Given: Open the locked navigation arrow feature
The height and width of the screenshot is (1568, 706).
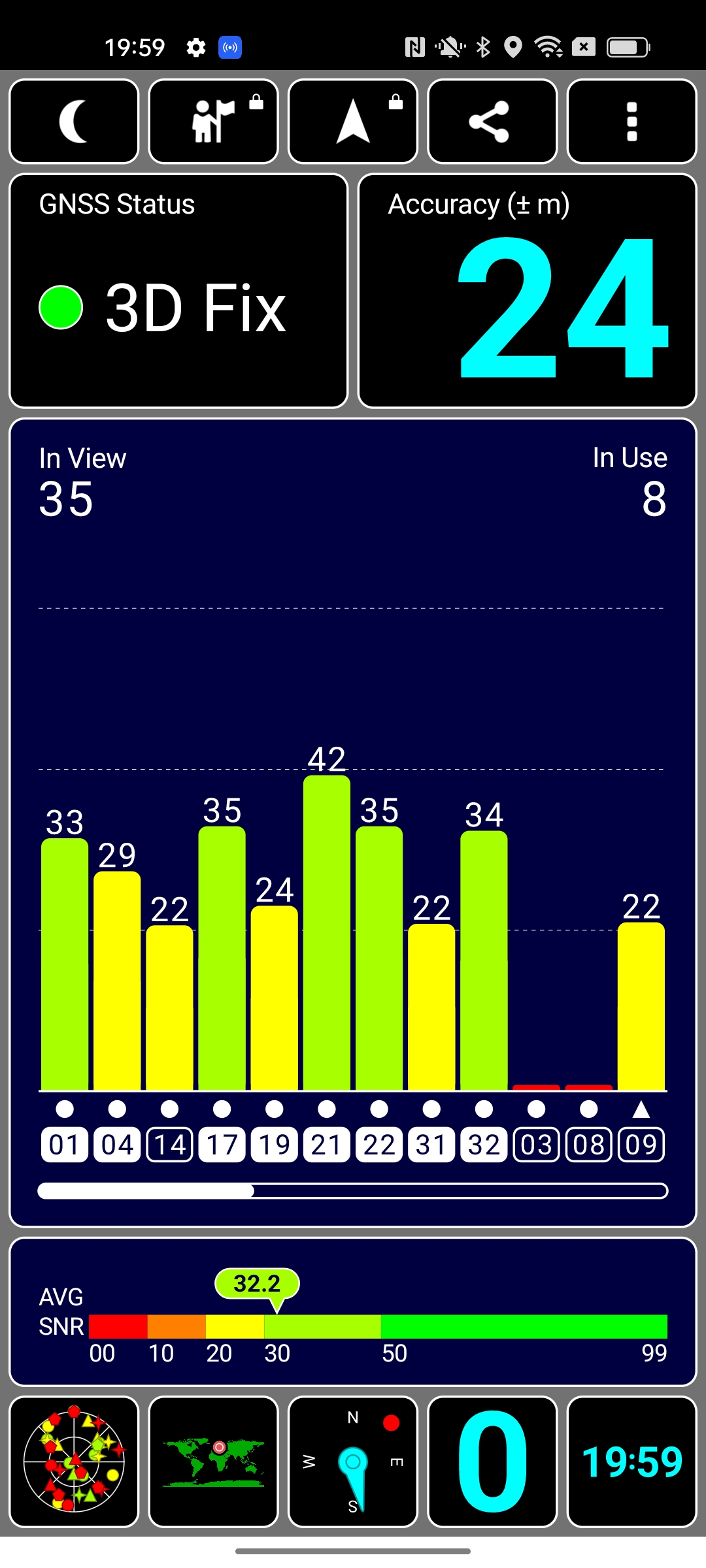Looking at the screenshot, I should 353,122.
